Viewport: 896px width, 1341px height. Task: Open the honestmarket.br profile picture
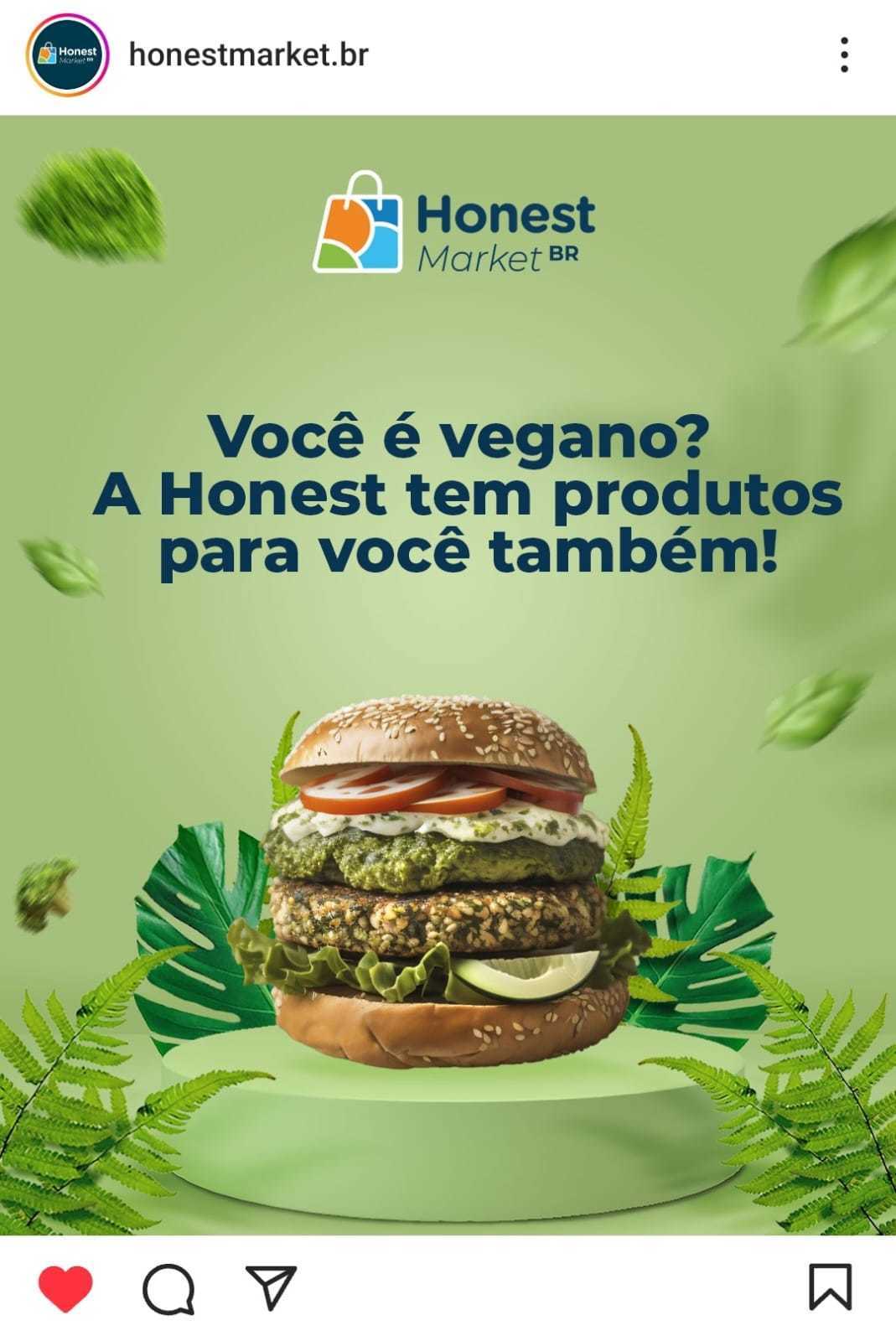click(x=67, y=55)
